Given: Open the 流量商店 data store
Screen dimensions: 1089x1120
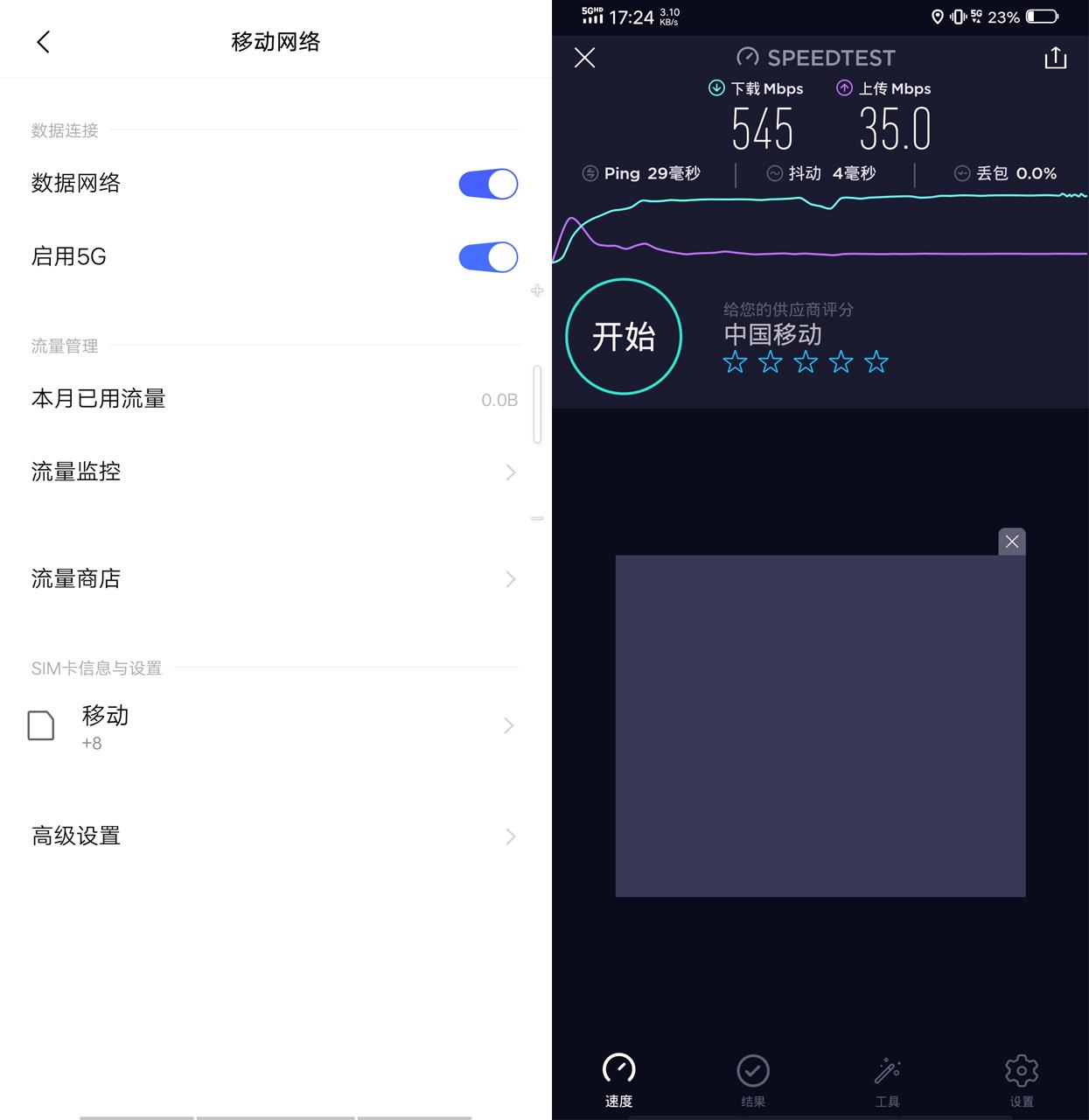Looking at the screenshot, I should point(275,579).
